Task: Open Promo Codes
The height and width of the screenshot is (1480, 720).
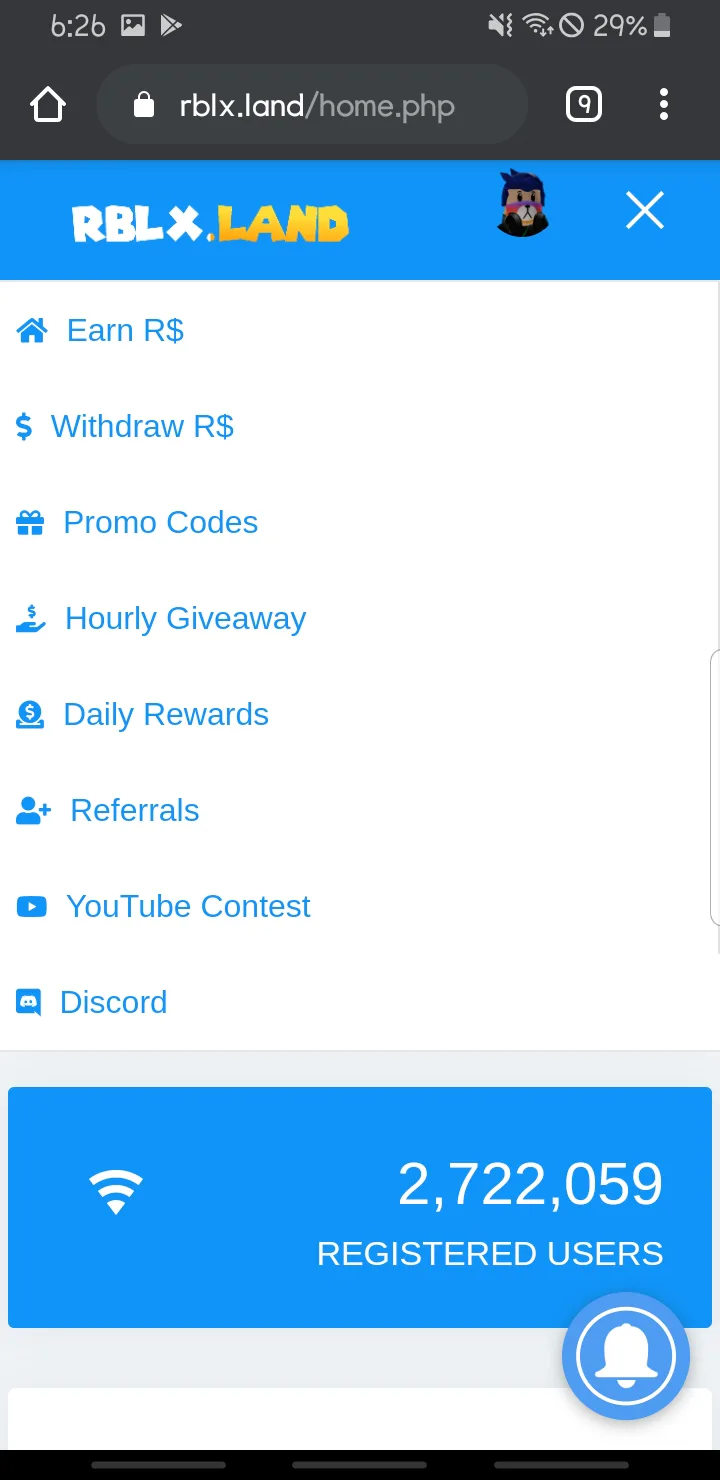Action: coord(159,522)
